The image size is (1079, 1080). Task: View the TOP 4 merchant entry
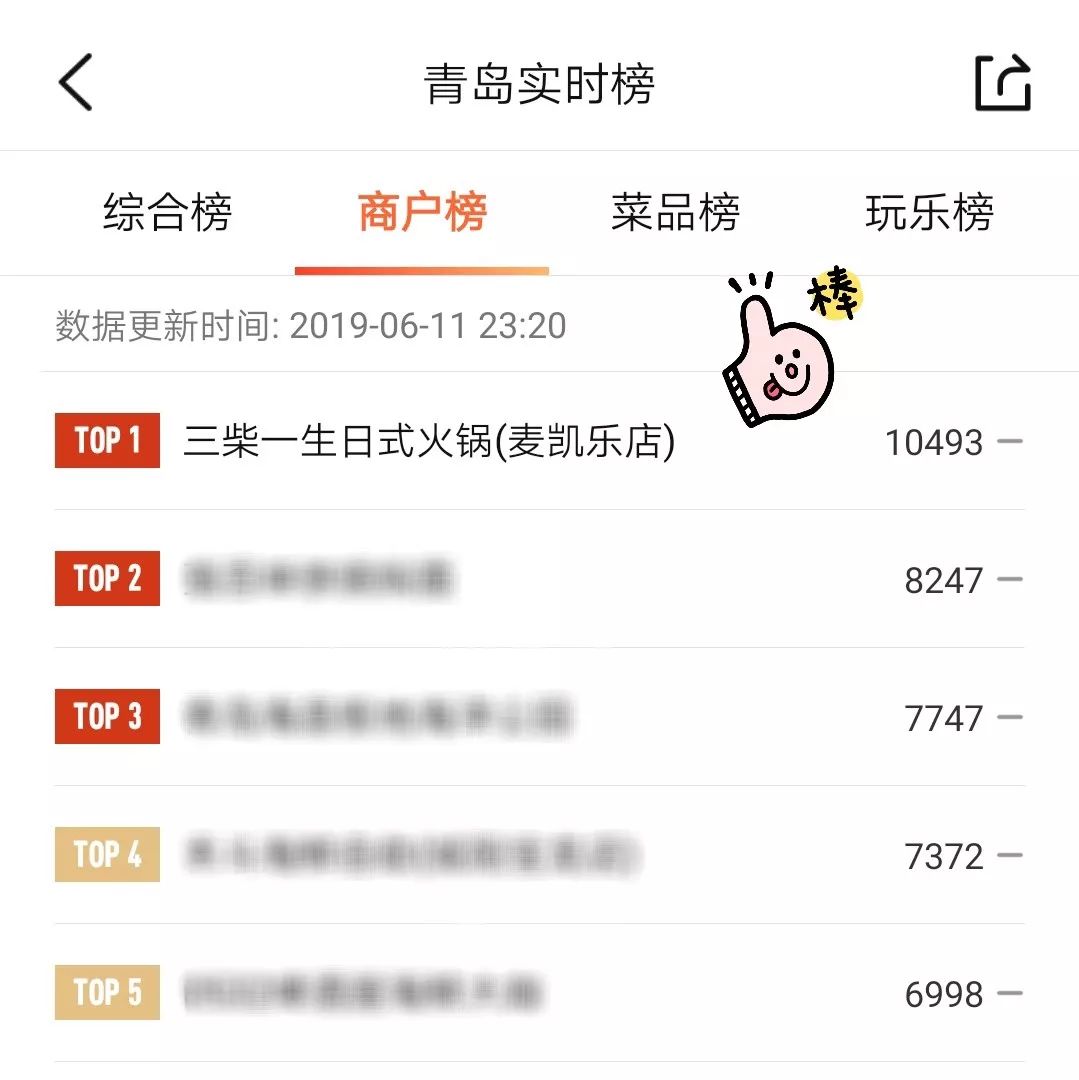click(410, 855)
